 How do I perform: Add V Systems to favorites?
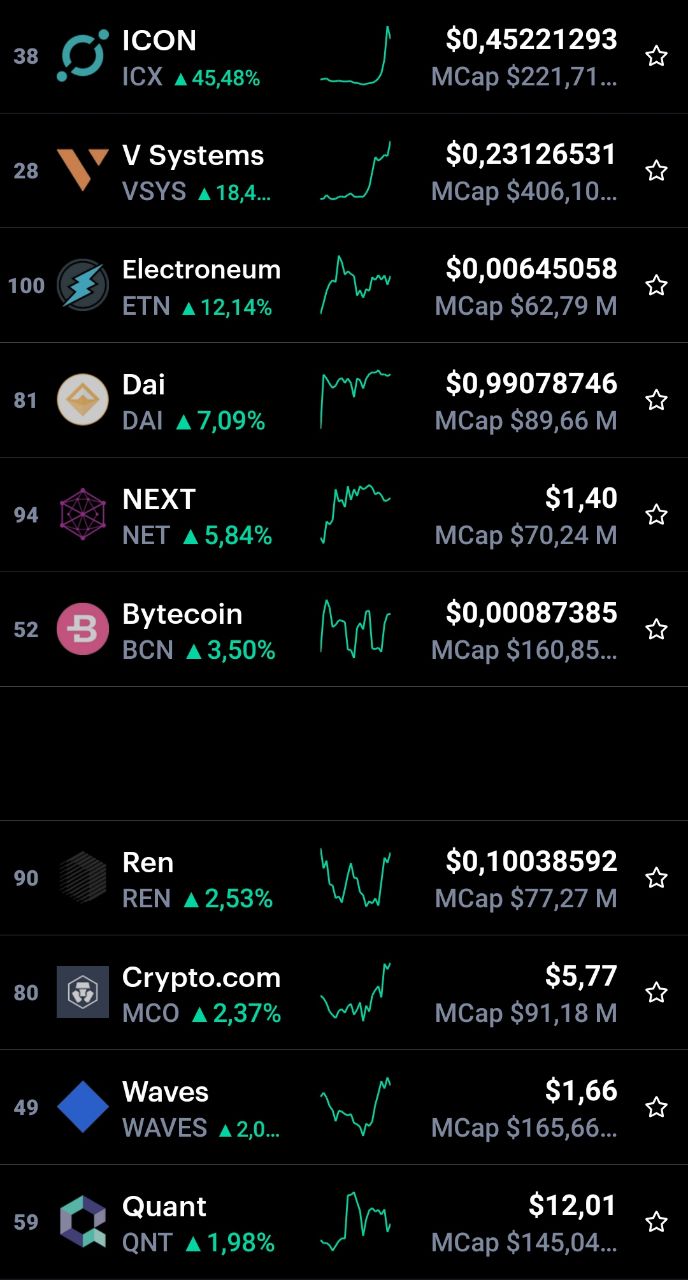[x=656, y=171]
